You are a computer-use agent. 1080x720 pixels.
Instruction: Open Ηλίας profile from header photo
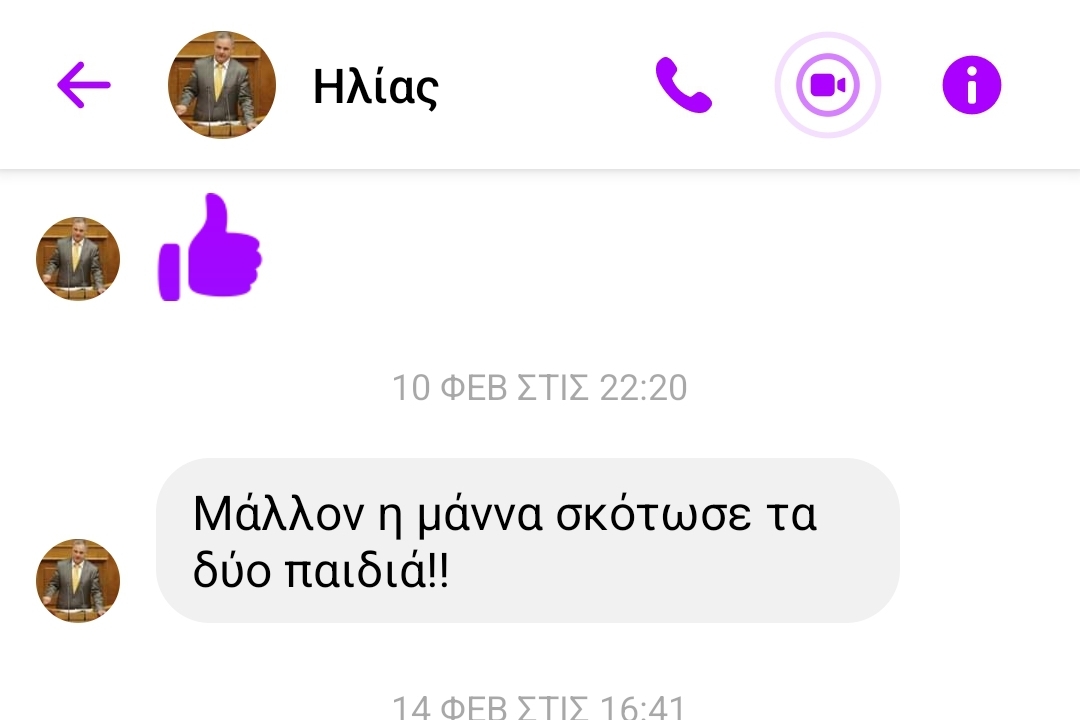[x=221, y=85]
